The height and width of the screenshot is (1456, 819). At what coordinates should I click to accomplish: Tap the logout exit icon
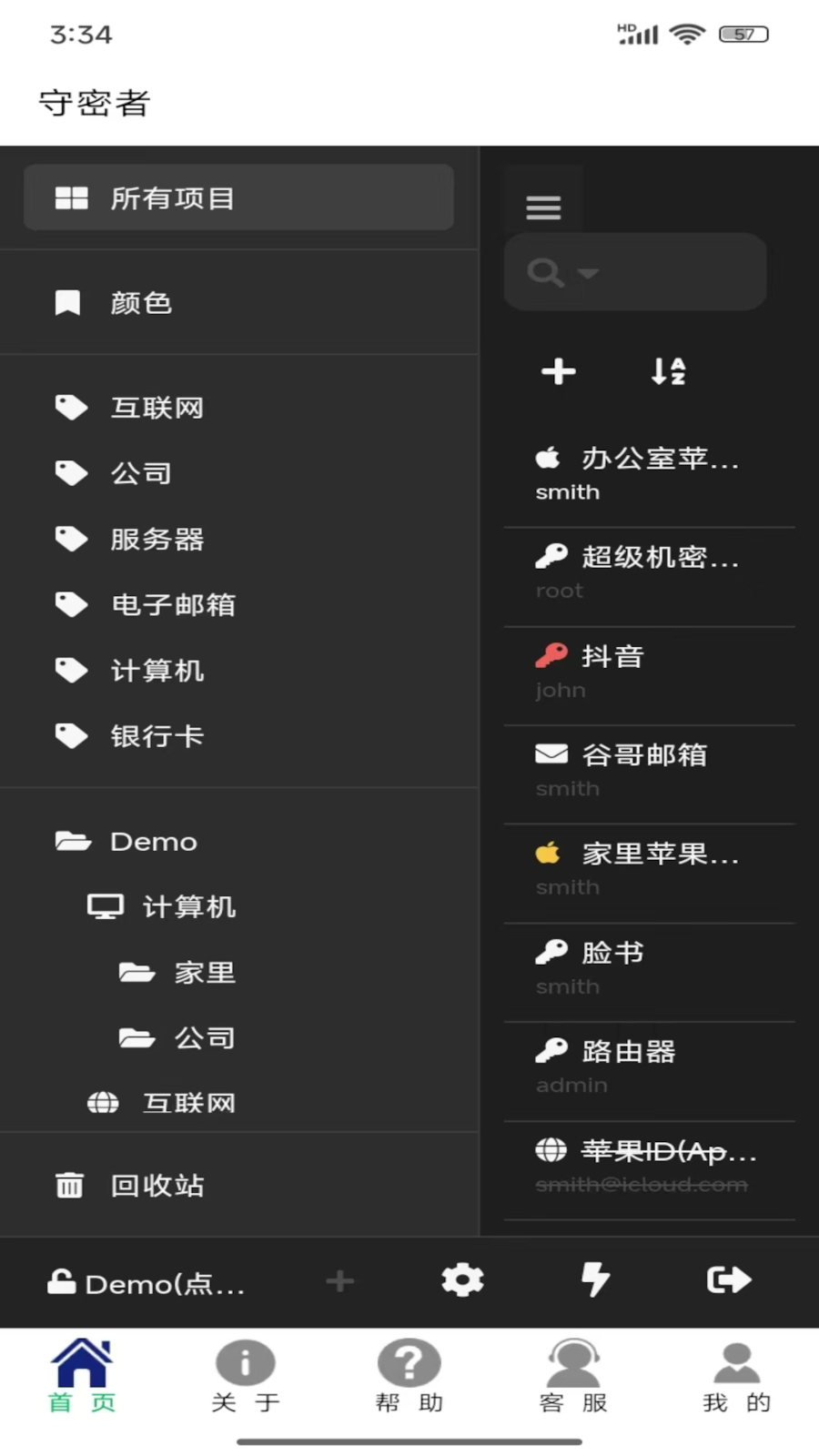(x=729, y=1280)
